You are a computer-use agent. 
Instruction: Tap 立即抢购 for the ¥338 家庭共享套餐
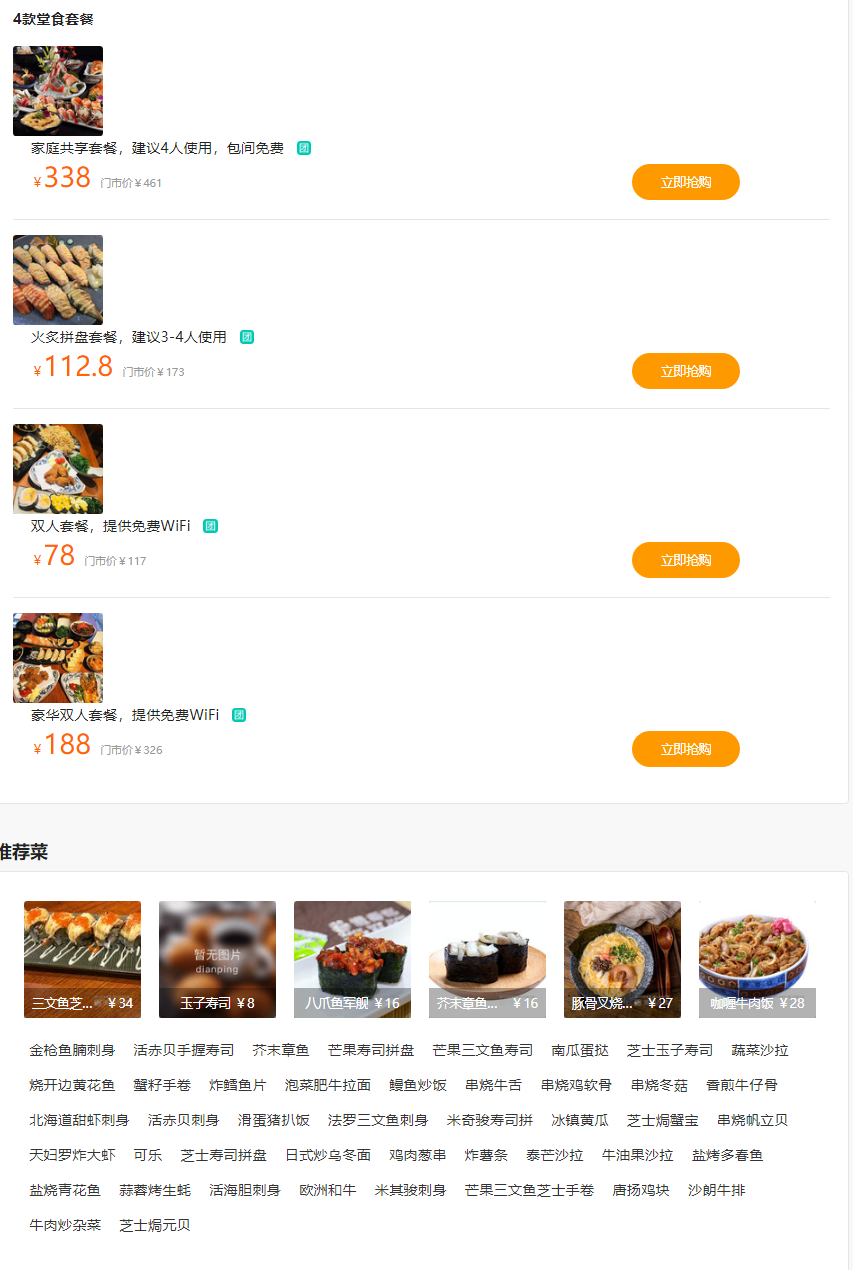click(x=685, y=182)
